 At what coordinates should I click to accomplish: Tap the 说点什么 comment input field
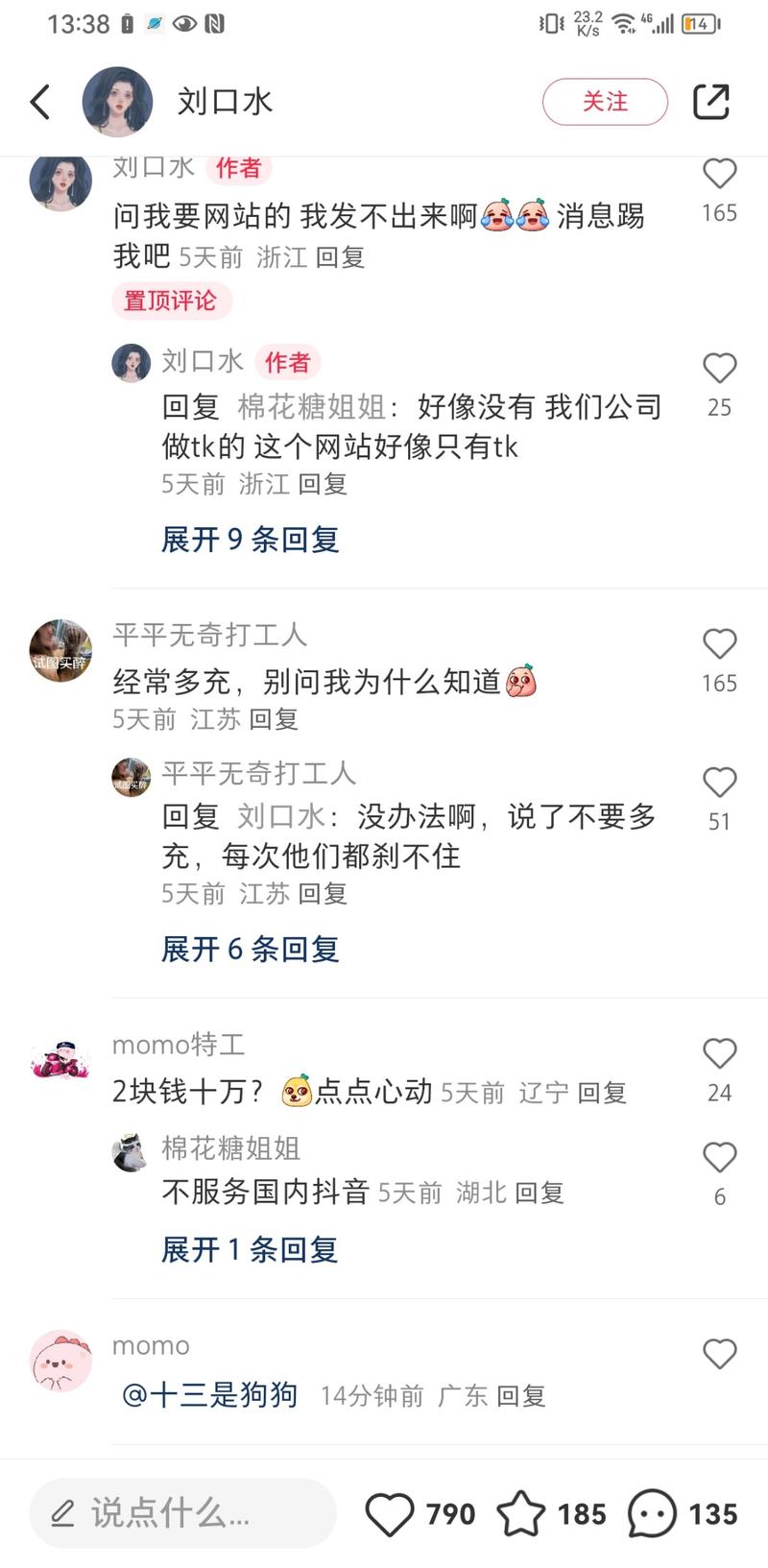click(182, 1513)
